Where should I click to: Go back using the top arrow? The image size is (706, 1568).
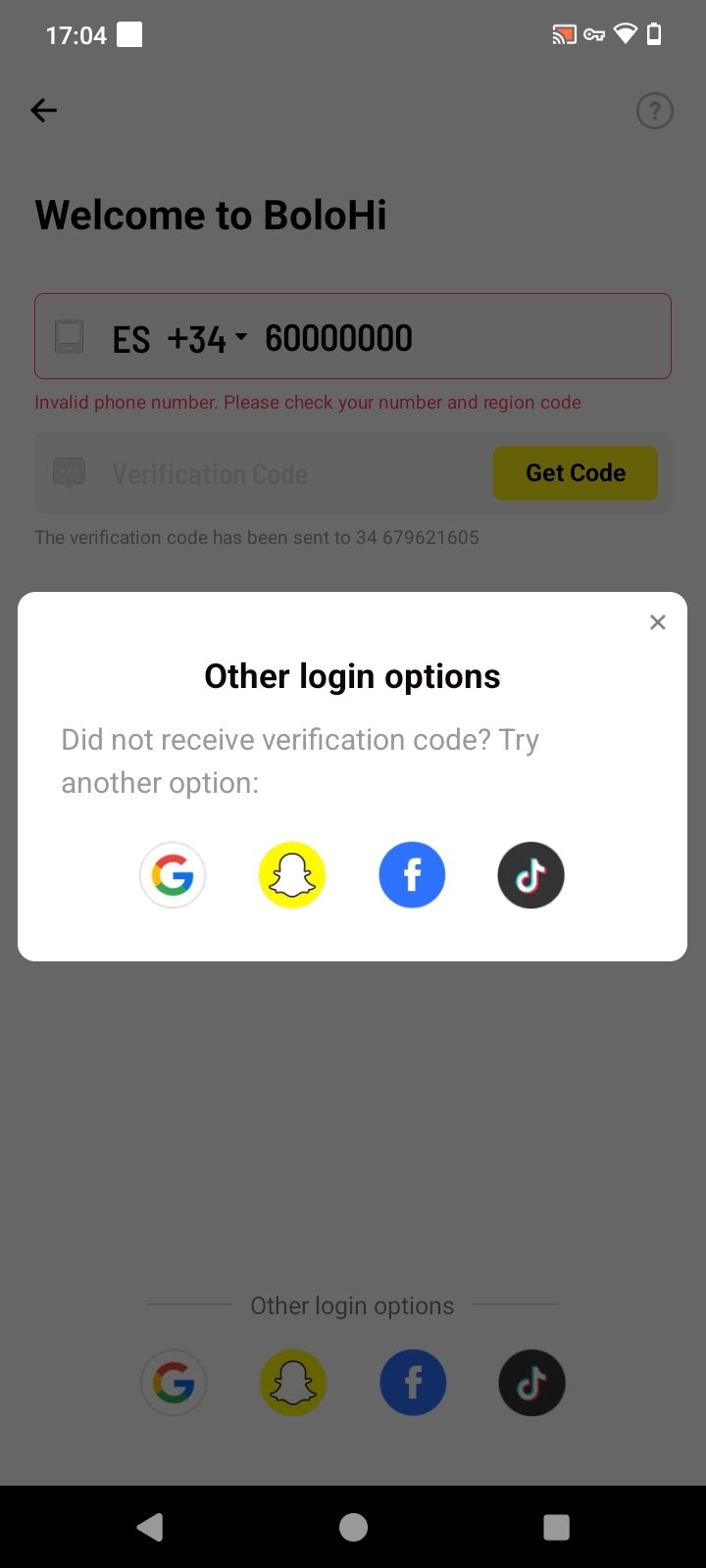click(44, 111)
